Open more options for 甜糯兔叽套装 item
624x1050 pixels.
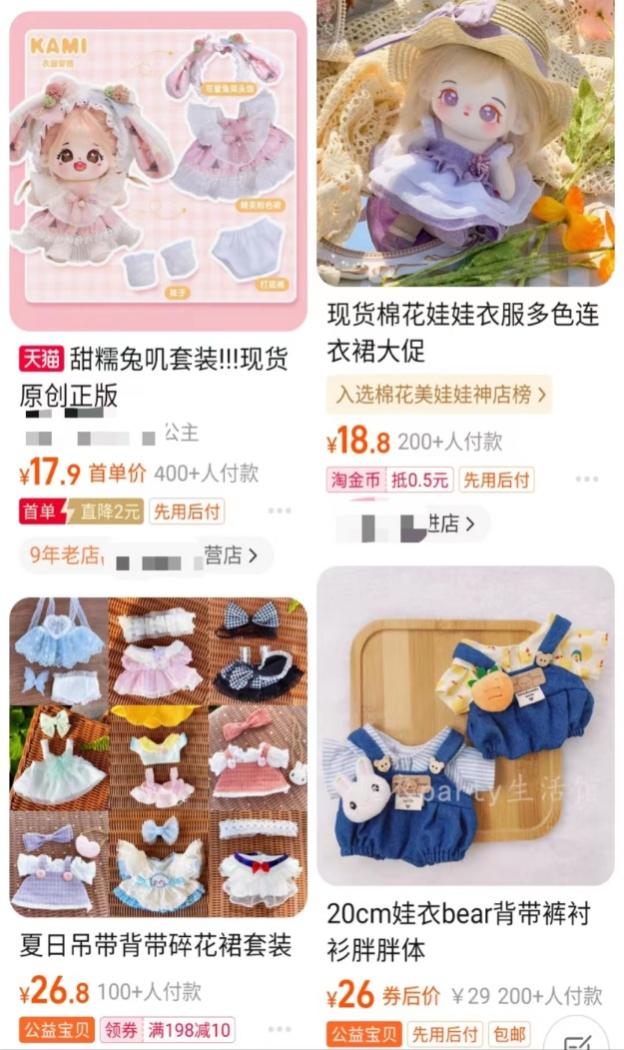(279, 511)
